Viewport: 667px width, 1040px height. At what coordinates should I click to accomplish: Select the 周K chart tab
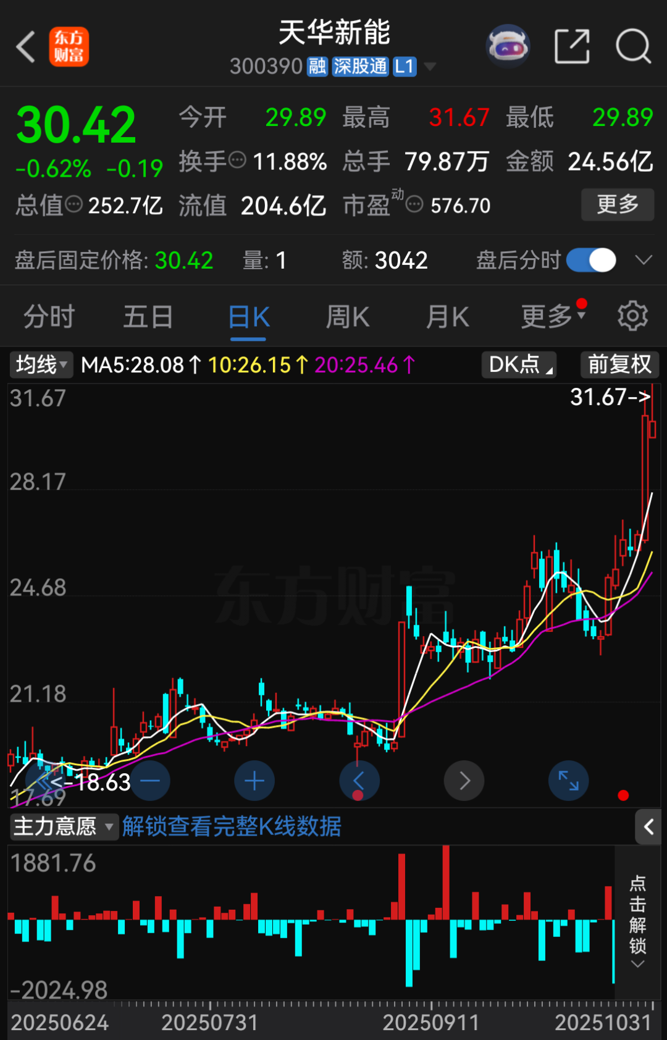(347, 317)
